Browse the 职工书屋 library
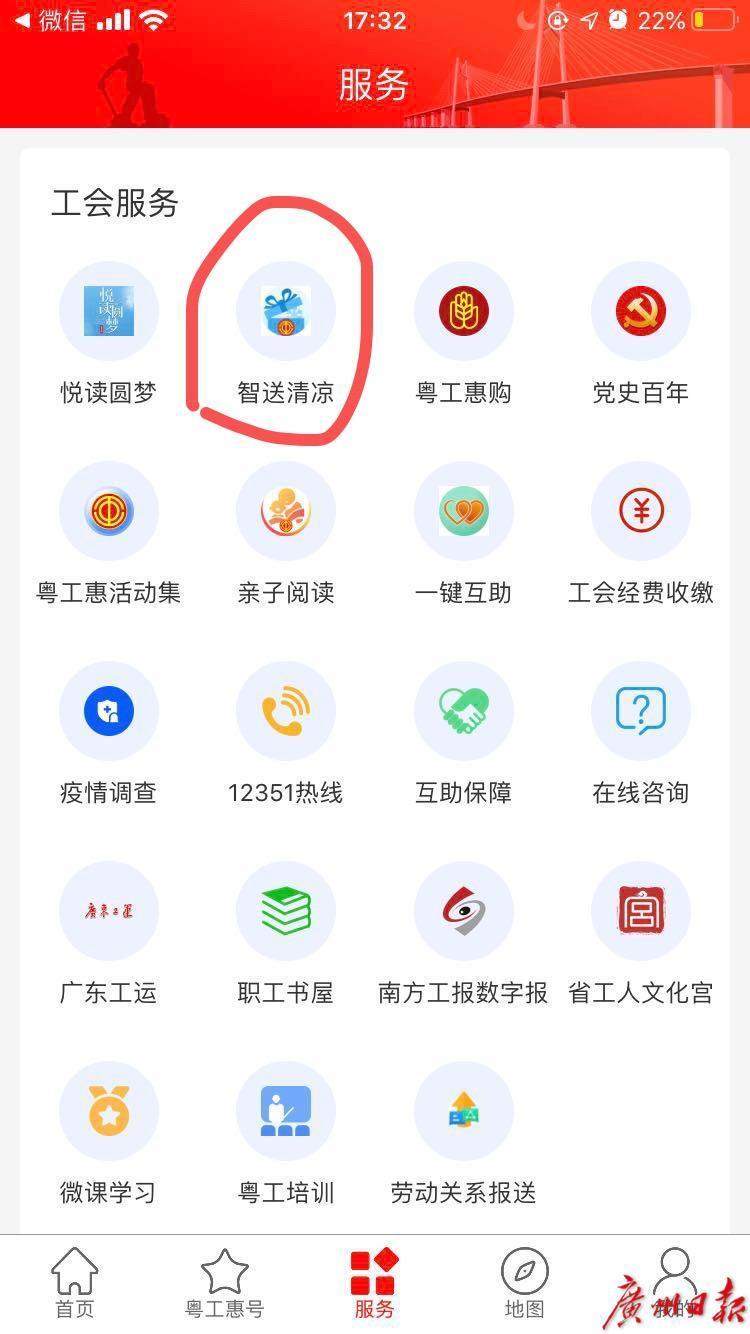The image size is (750, 1334). [286, 911]
